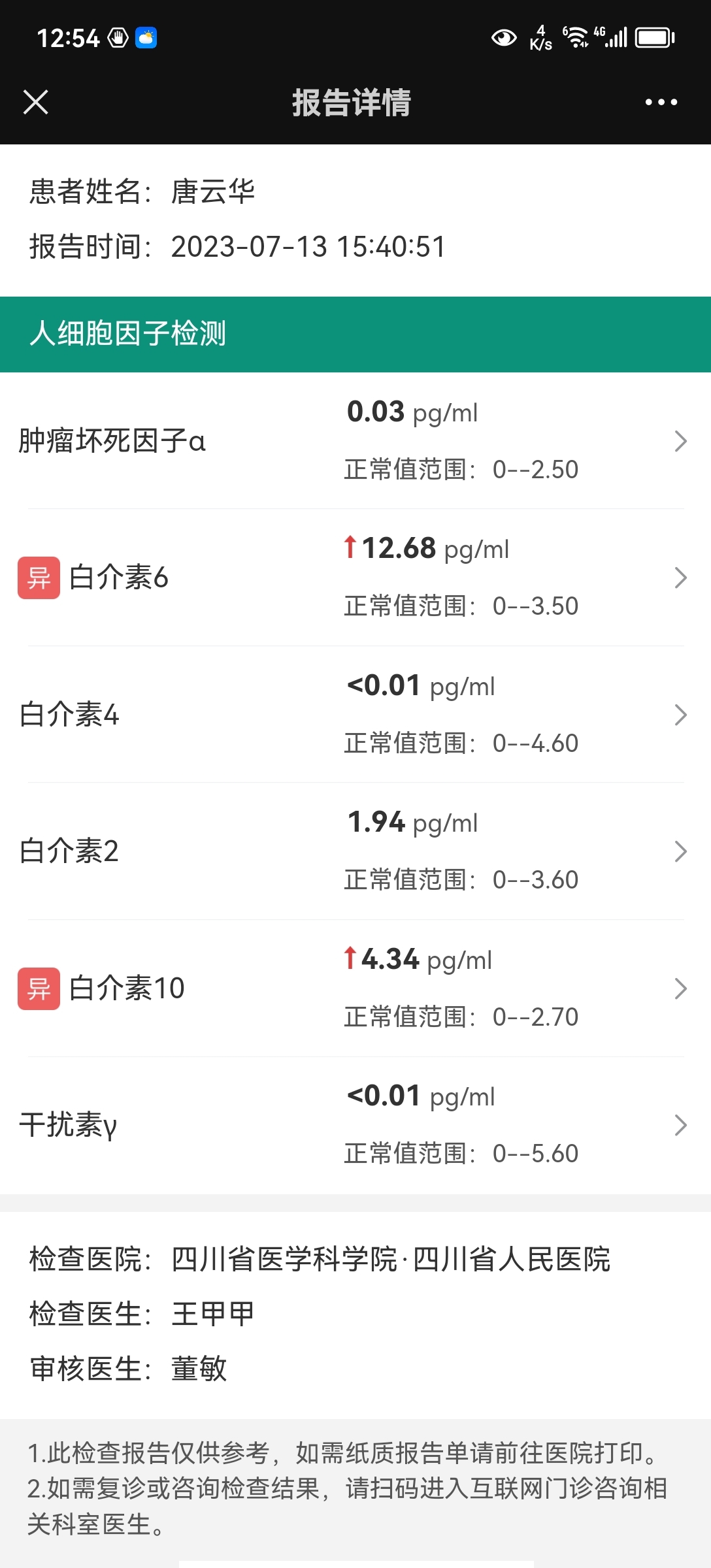View details for 白介素6 result
The height and width of the screenshot is (1568, 711).
[x=355, y=578]
